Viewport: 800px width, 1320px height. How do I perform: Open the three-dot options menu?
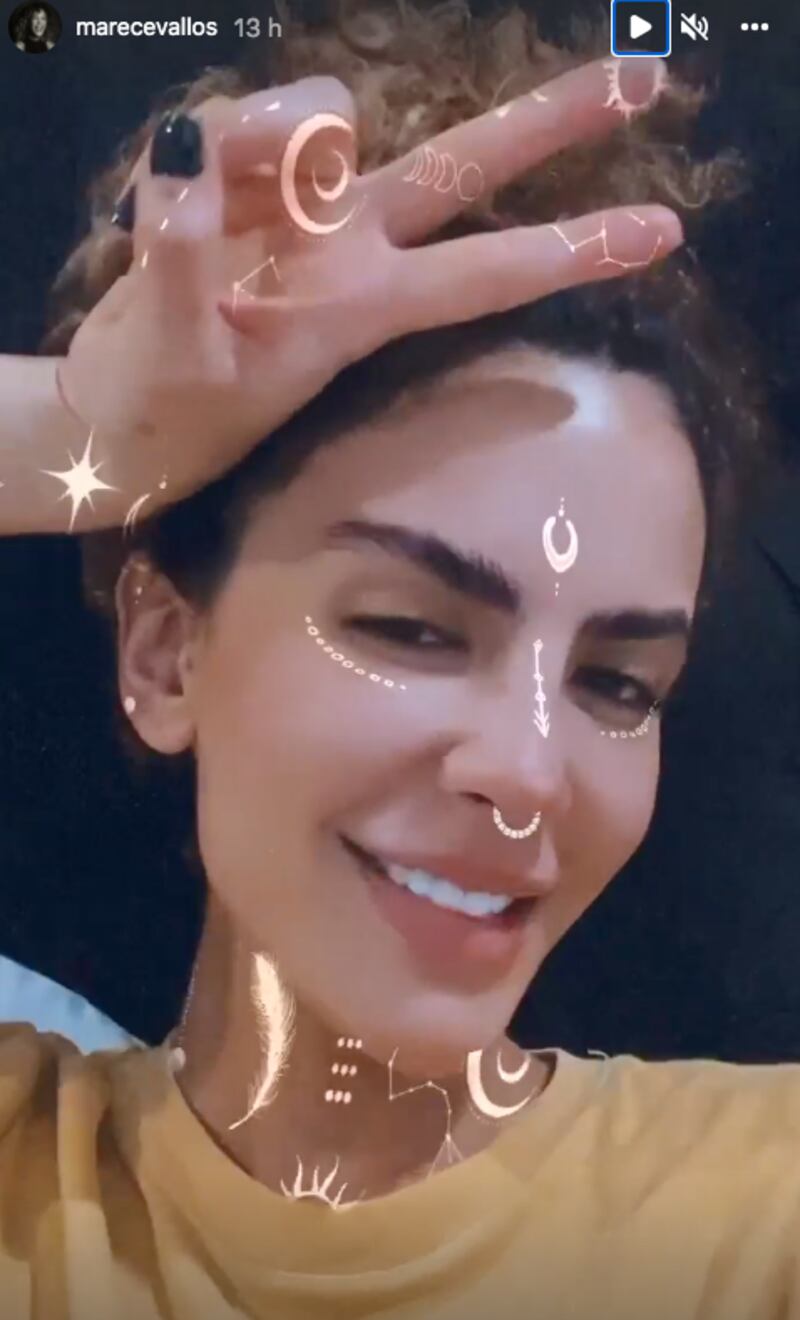click(x=754, y=27)
